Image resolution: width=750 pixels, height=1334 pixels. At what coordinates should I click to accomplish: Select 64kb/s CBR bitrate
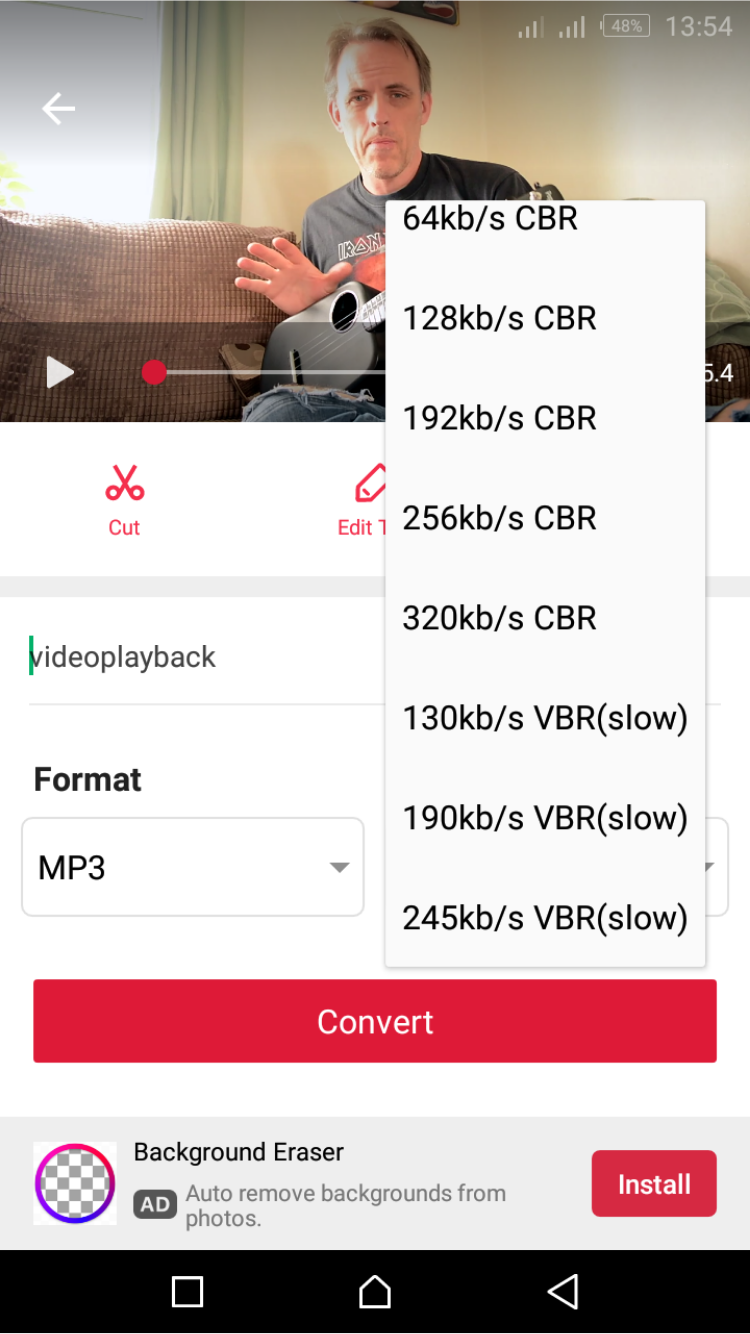[545, 222]
